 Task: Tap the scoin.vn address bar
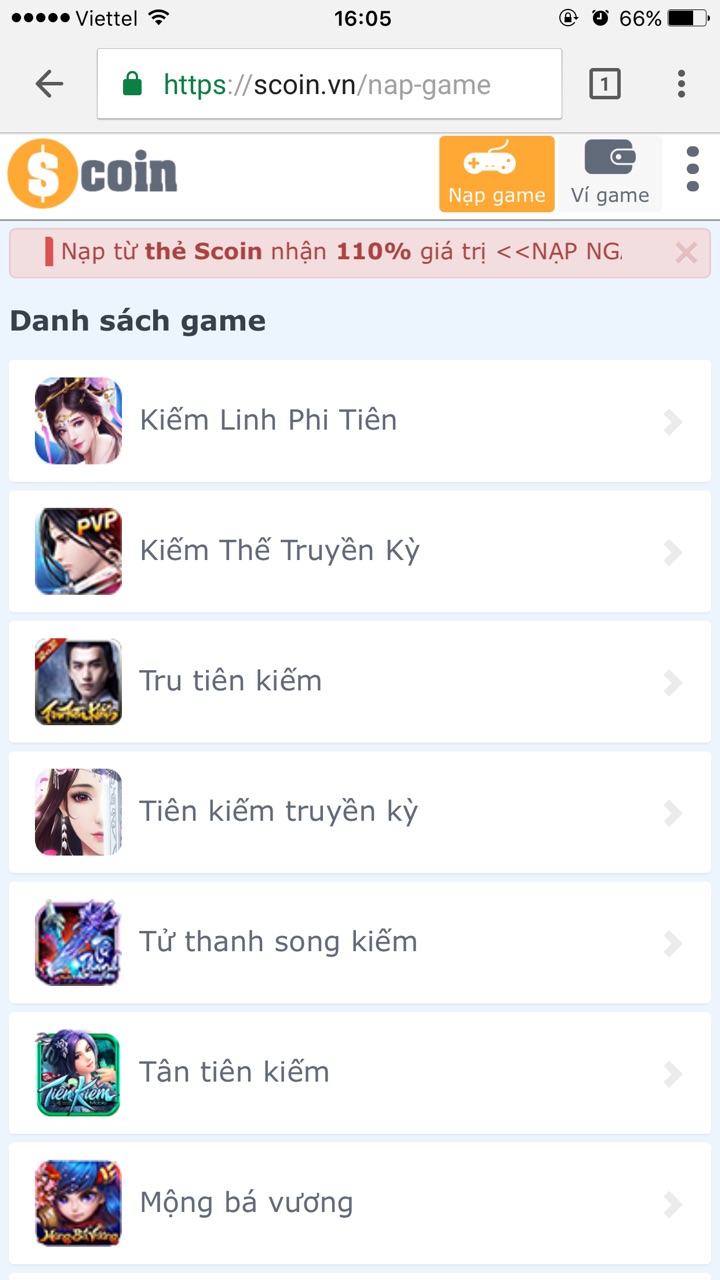point(329,85)
